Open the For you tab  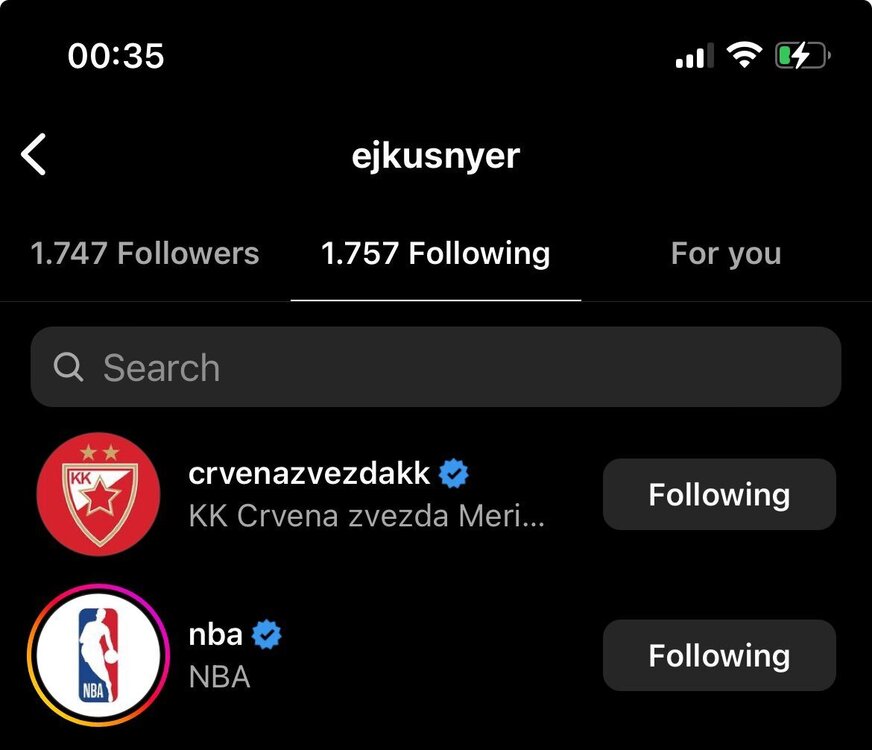tap(725, 254)
